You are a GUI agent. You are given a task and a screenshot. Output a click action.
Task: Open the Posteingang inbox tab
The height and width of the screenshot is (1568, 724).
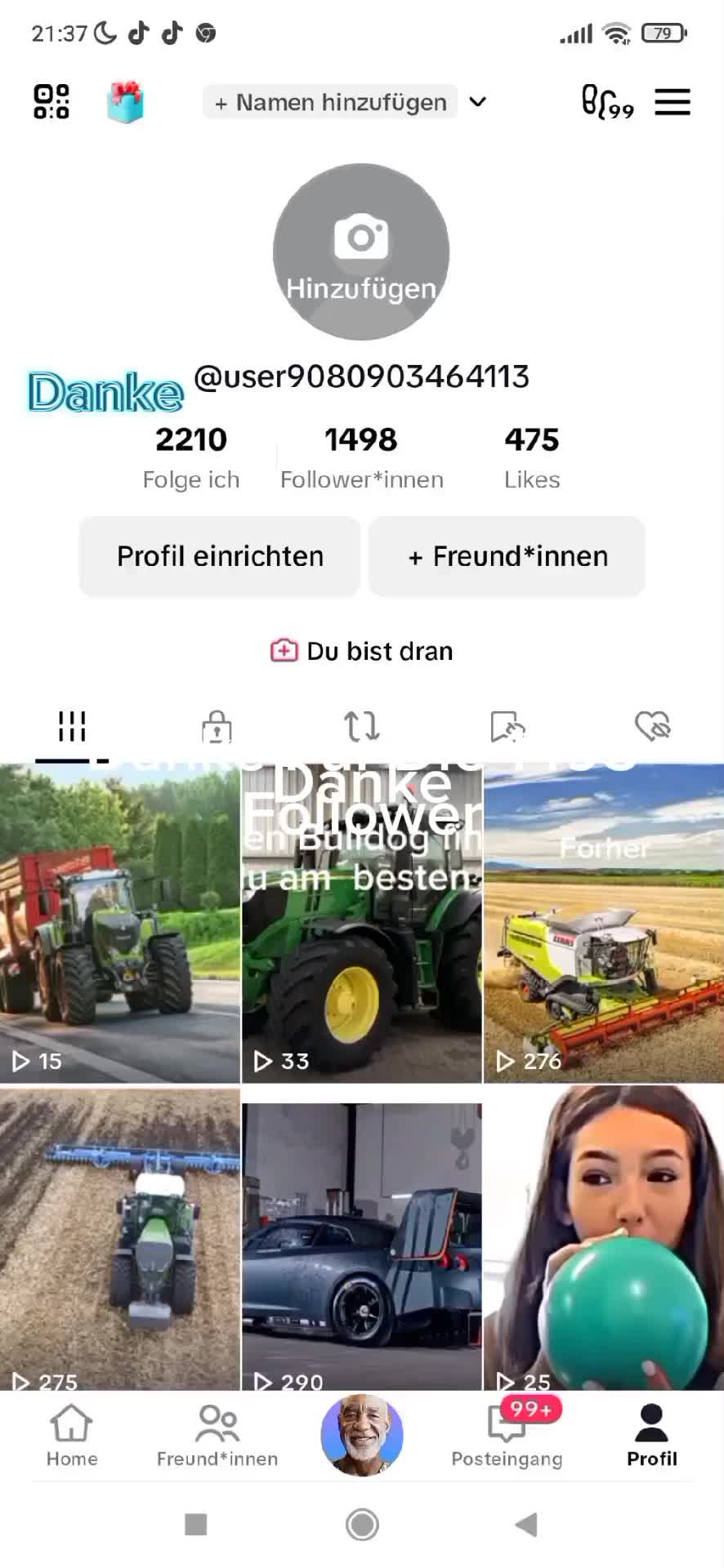coord(507,1436)
